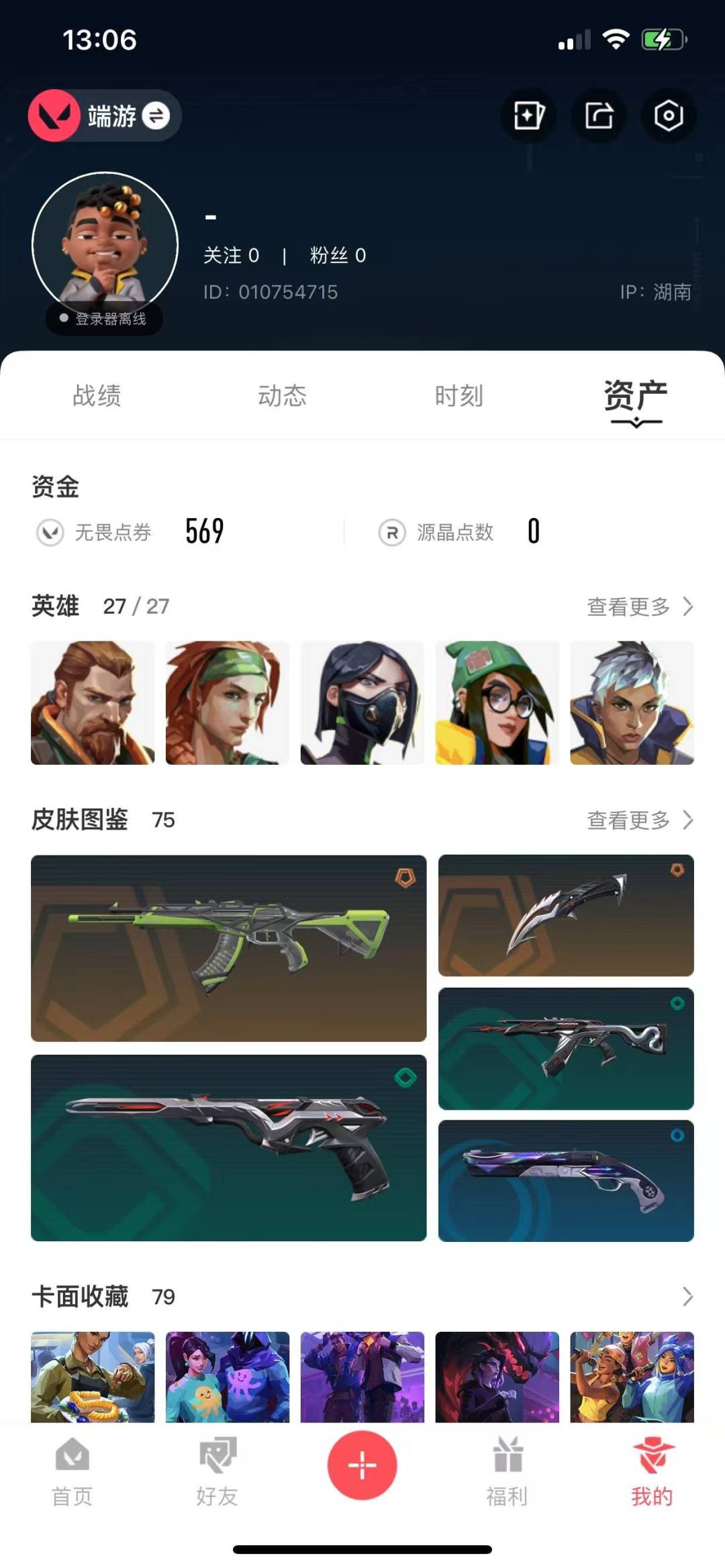Tap the red plus create button

(x=362, y=1465)
